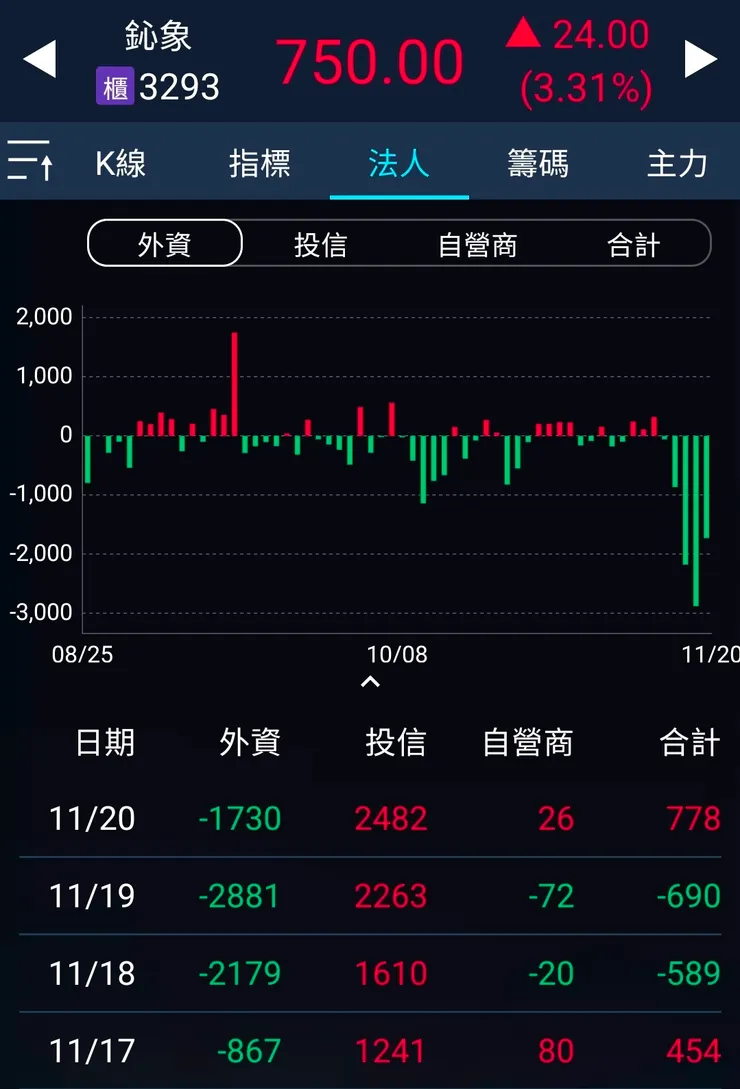Switch to the 籌碼 tab
The height and width of the screenshot is (1089, 740).
[537, 165]
